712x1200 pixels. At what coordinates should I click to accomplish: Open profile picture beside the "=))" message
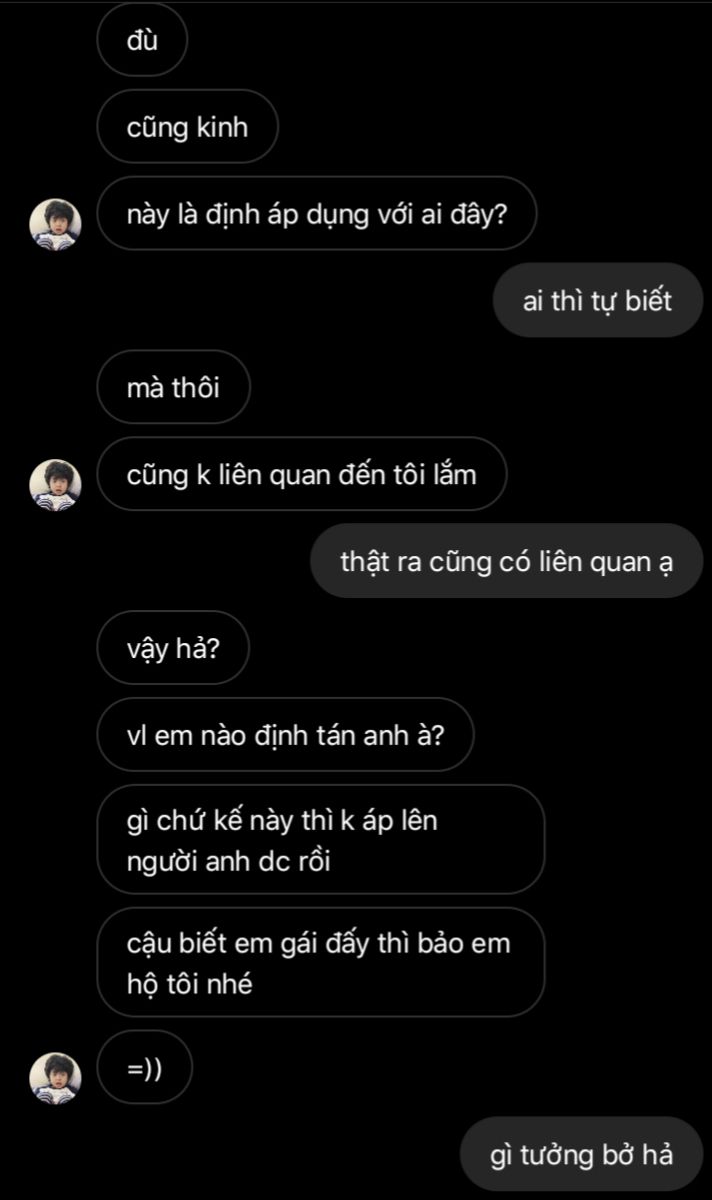point(56,1077)
